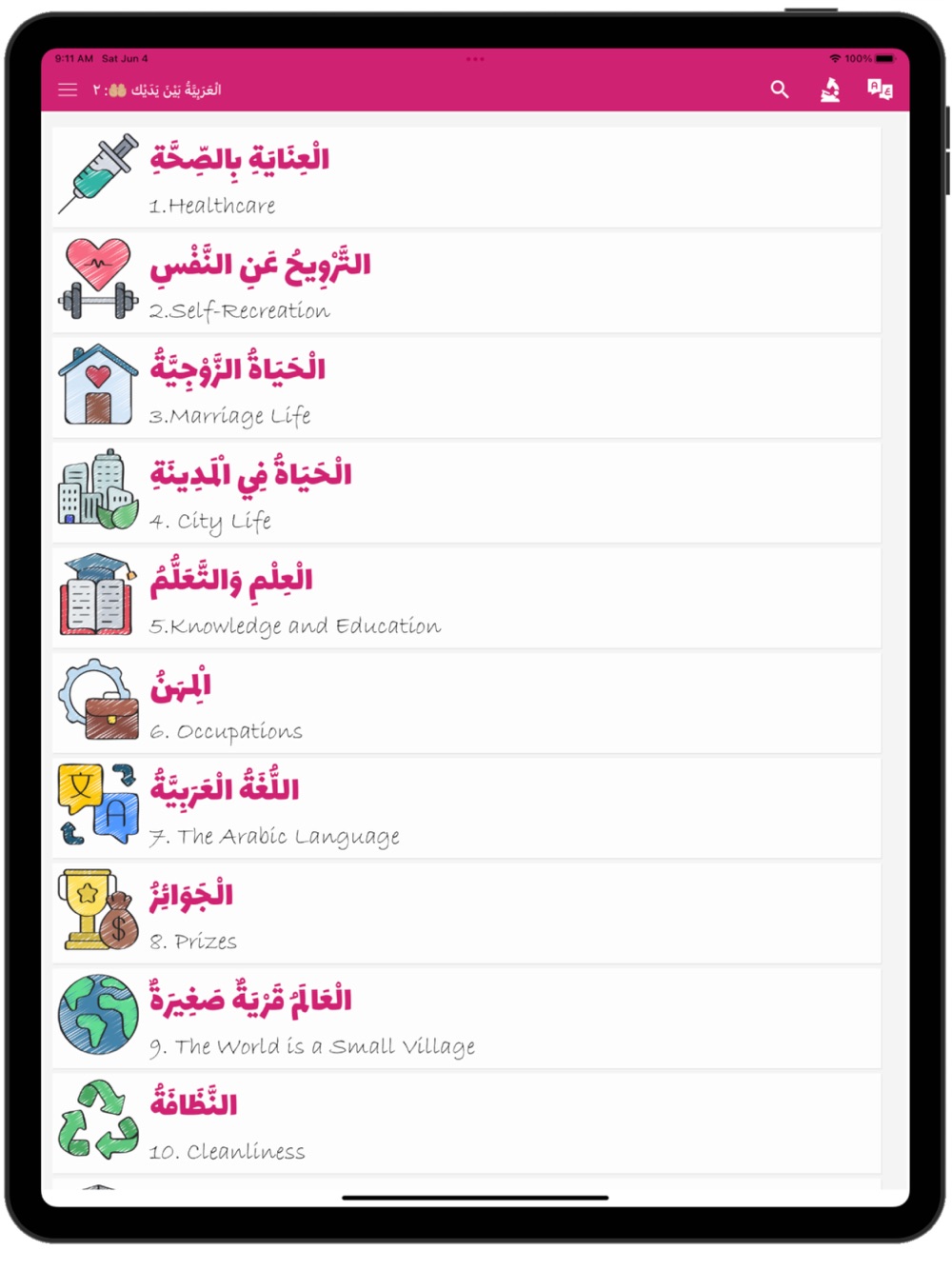952x1270 pixels.
Task: Open the Healthcare lesson
Action: pos(466,177)
